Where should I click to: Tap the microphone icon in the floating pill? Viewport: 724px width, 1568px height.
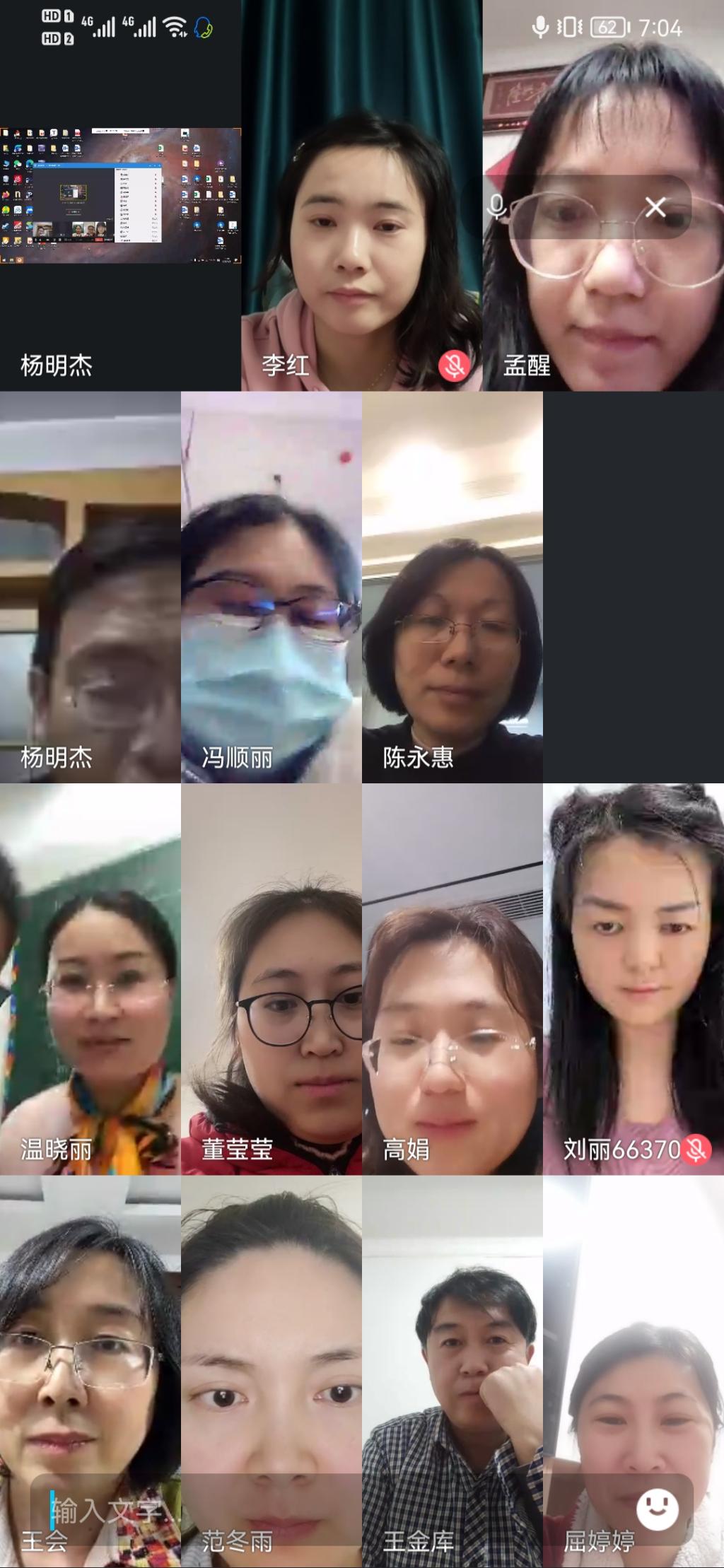(x=497, y=207)
